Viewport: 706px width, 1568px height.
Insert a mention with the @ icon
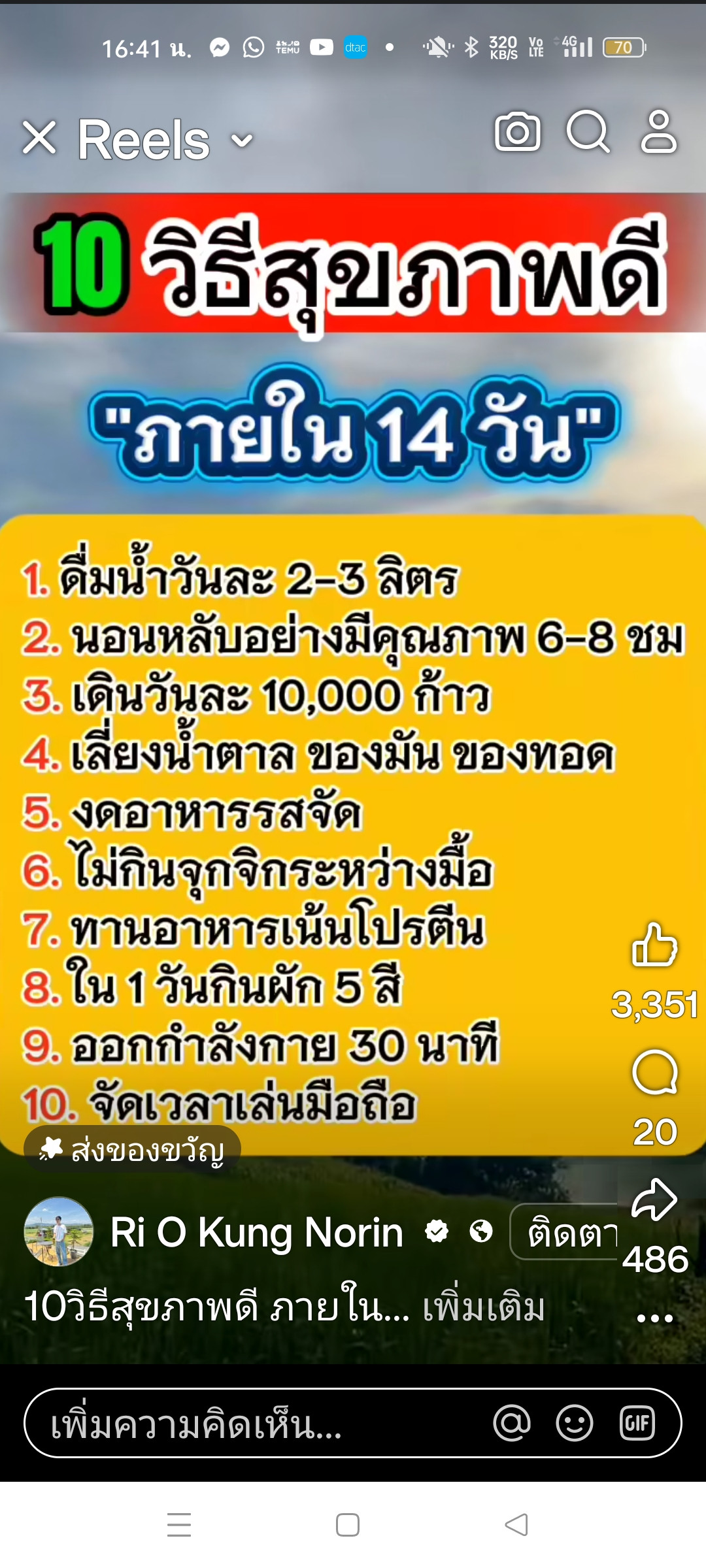512,1423
